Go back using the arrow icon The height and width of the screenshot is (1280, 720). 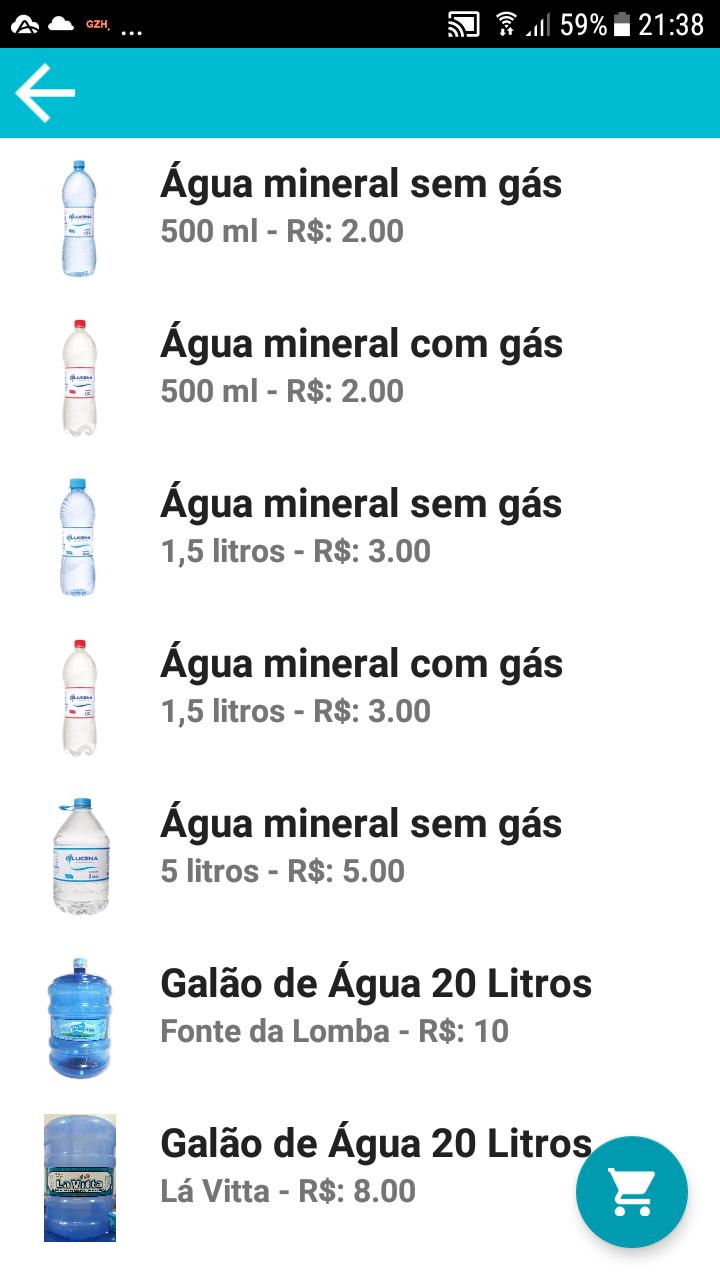(46, 93)
